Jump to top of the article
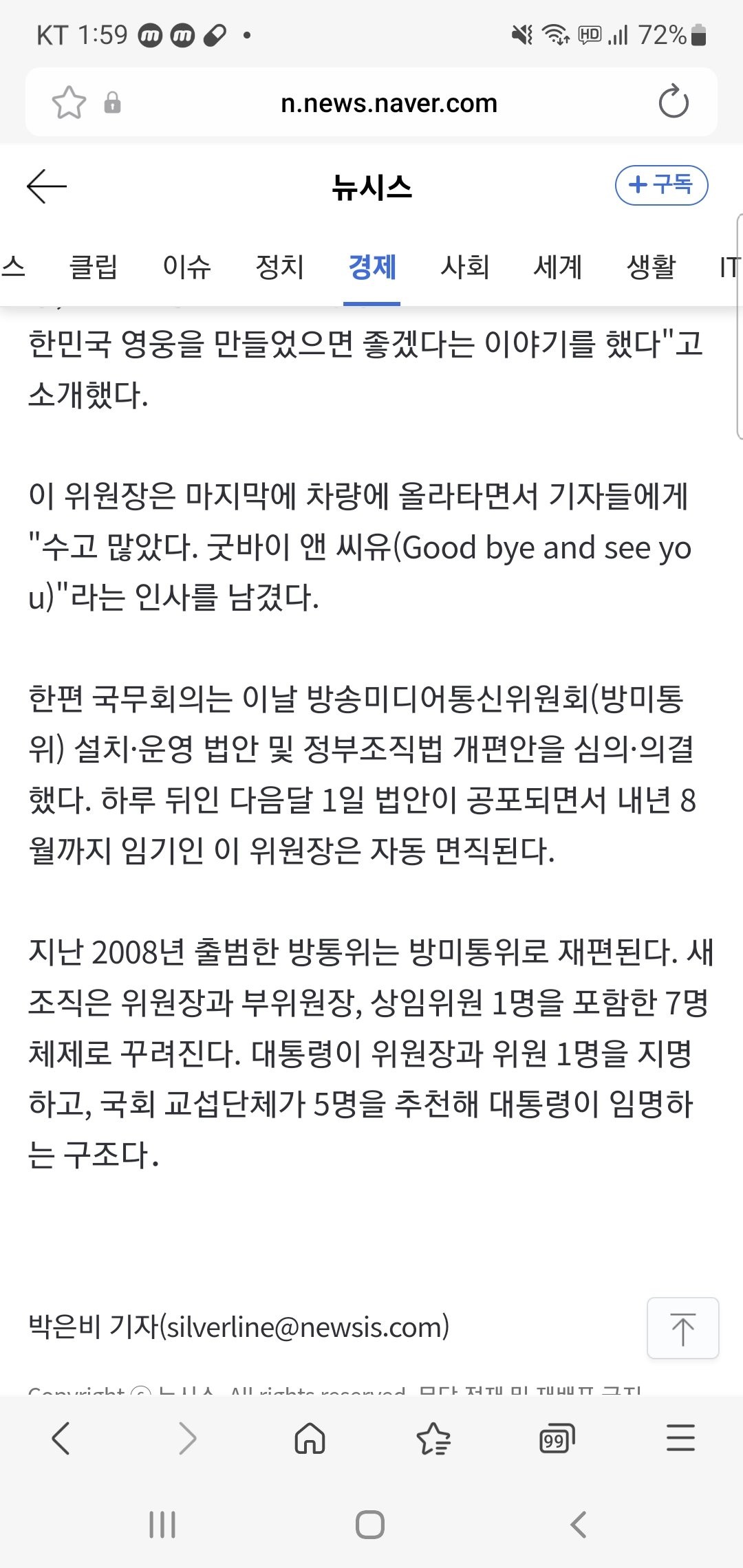Viewport: 743px width, 1568px height. pyautogui.click(x=682, y=1328)
